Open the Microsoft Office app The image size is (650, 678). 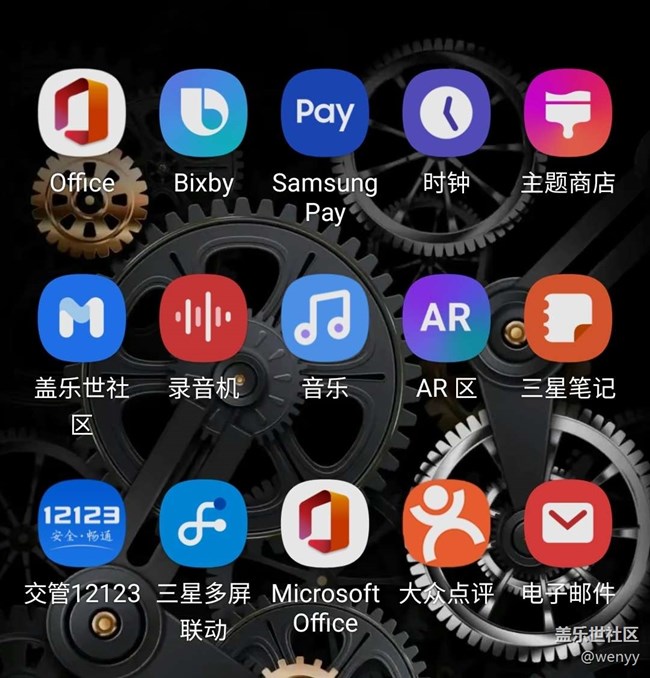[325, 523]
